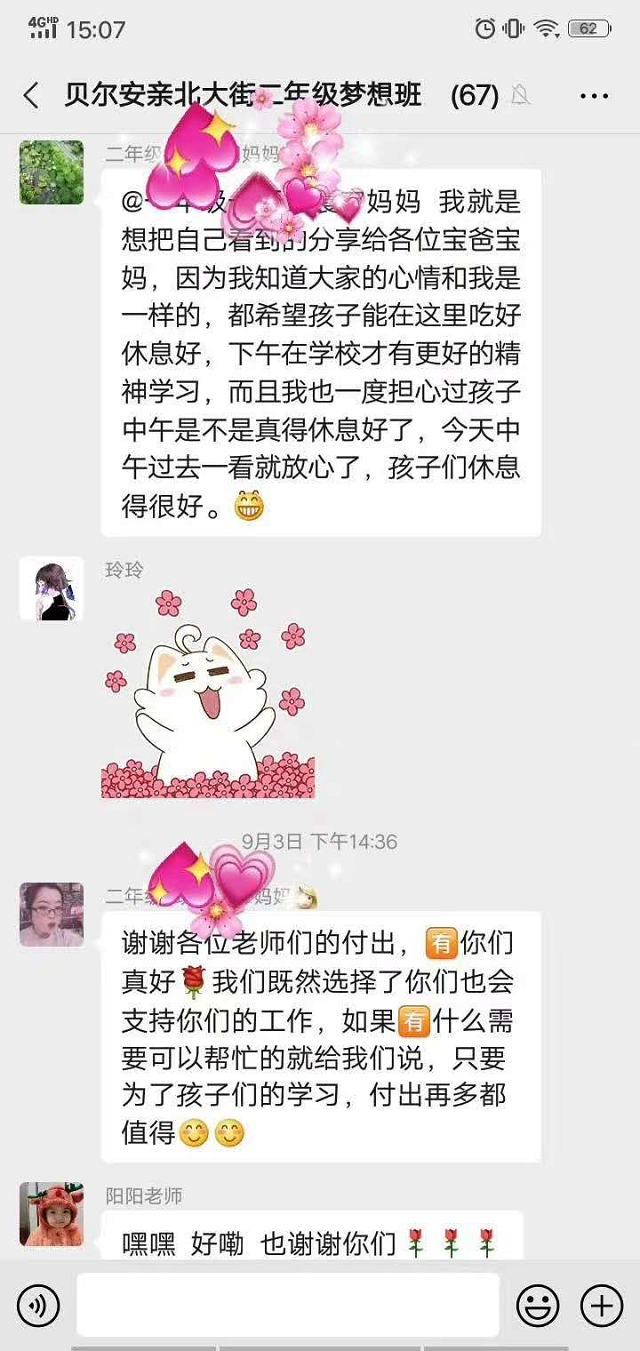This screenshot has width=640, height=1351.
Task: Go back from the group chat
Action: pyautogui.click(x=31, y=96)
